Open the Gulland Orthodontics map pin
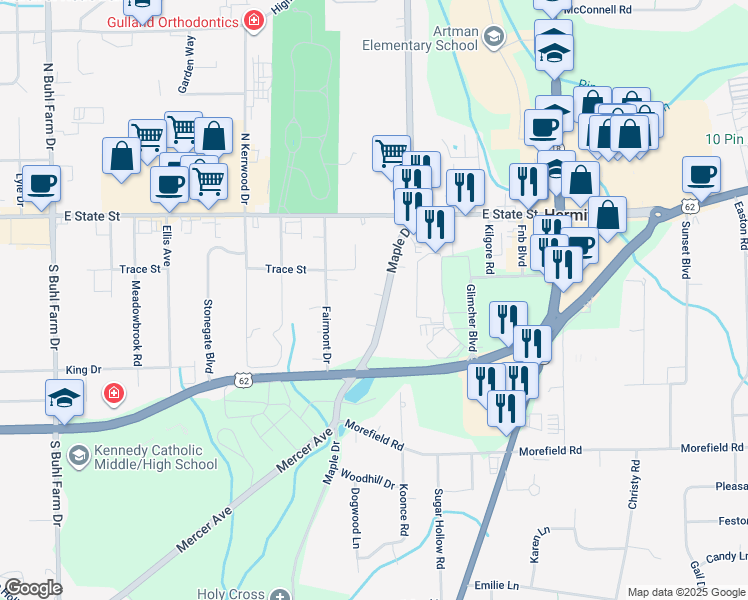Image resolution: width=748 pixels, height=600 pixels. click(254, 21)
